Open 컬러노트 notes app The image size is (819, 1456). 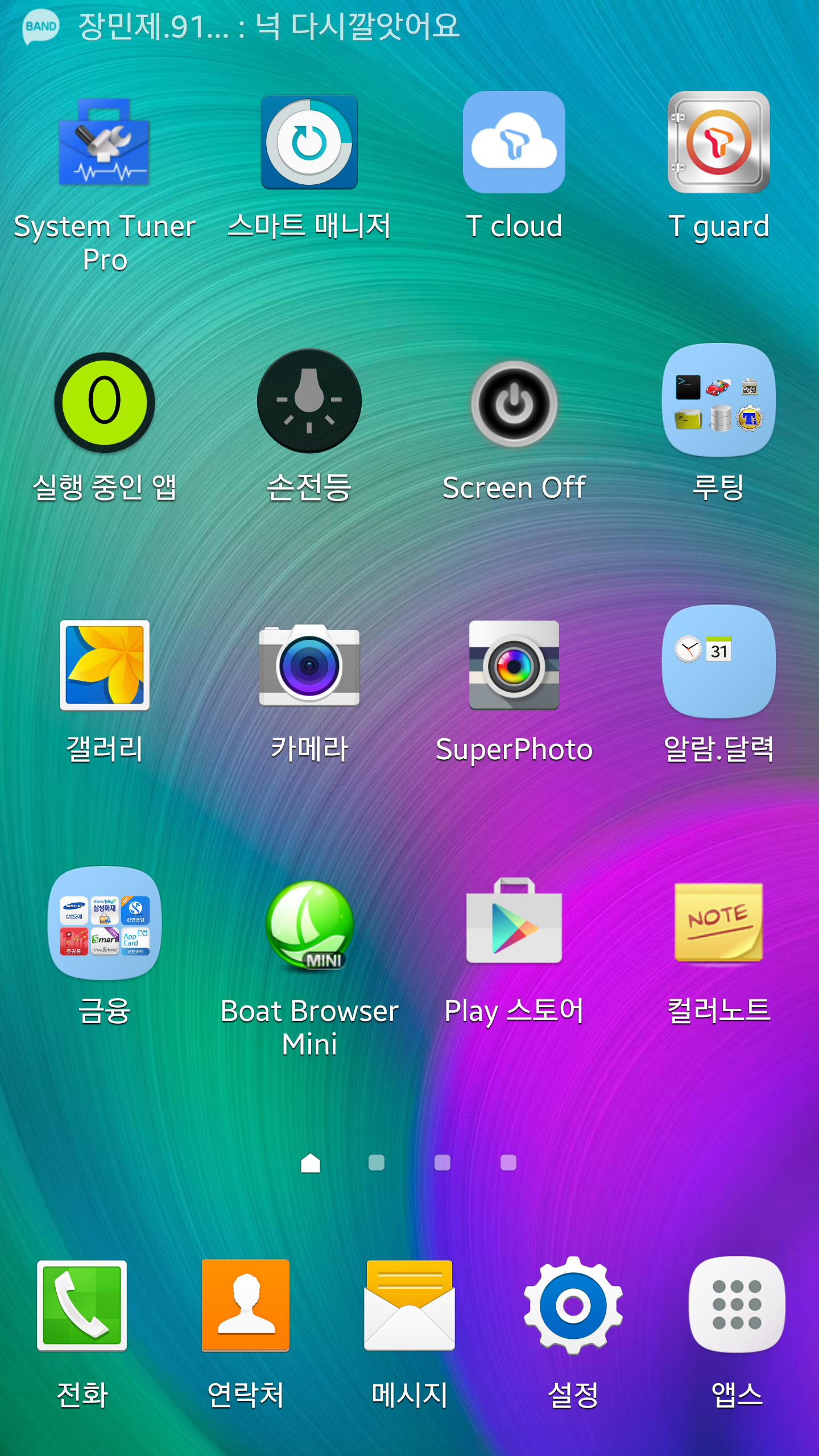[718, 922]
